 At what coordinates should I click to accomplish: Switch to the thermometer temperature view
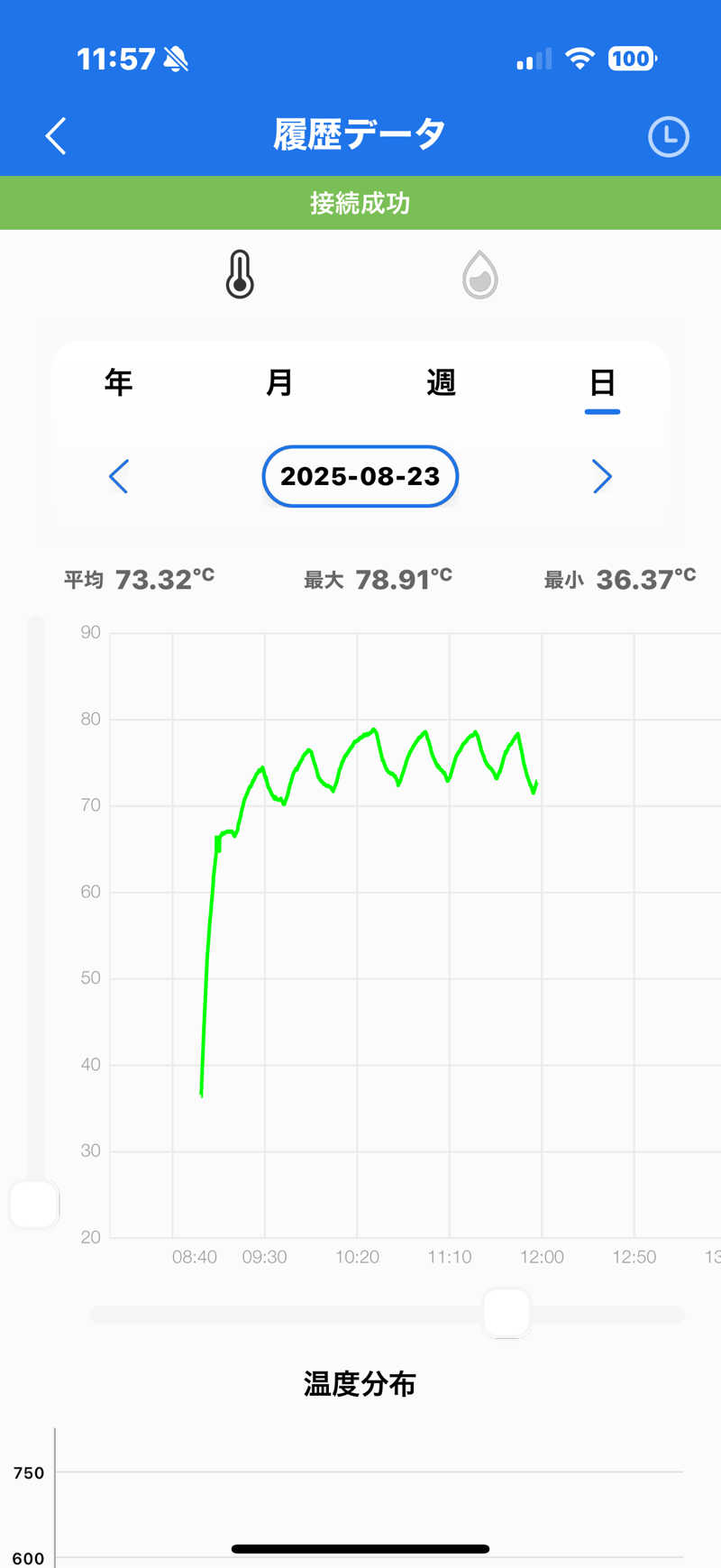click(240, 274)
